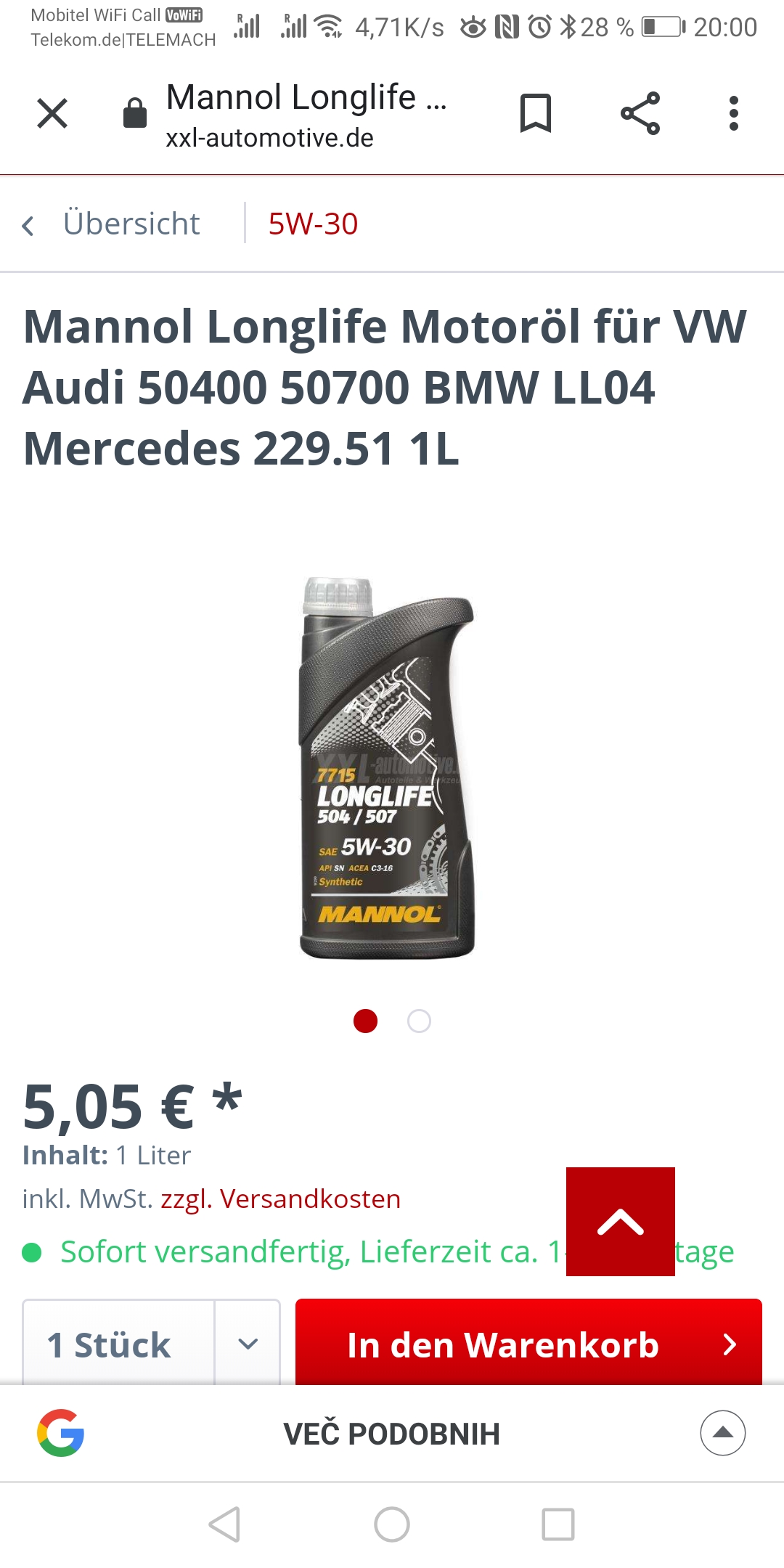Image resolution: width=784 pixels, height=1568 pixels.
Task: Open the zzgl. Versandkosten link
Action: click(280, 1199)
